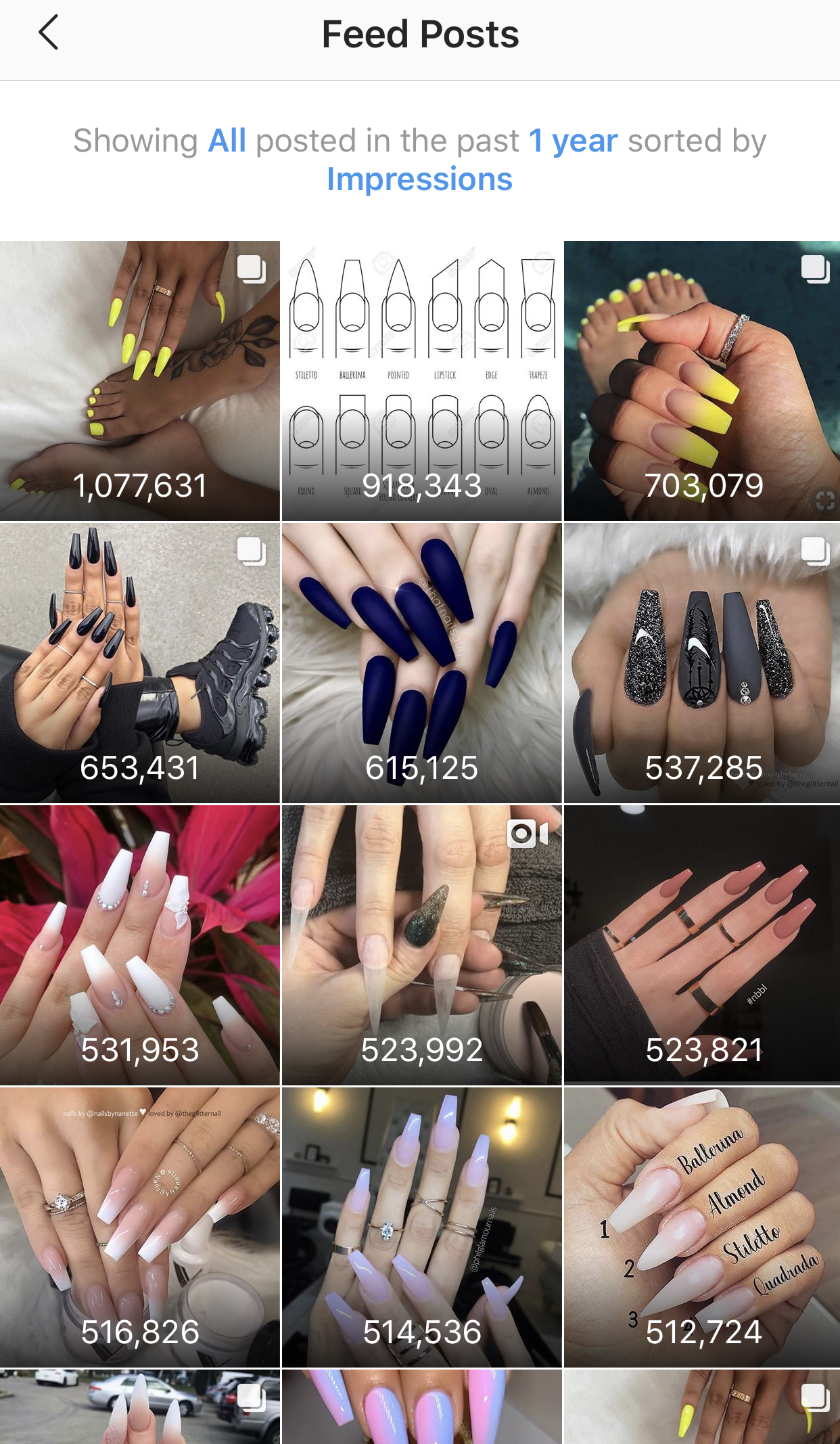Open the post with 703,079 impressions
The height and width of the screenshot is (1444, 840).
tap(702, 381)
